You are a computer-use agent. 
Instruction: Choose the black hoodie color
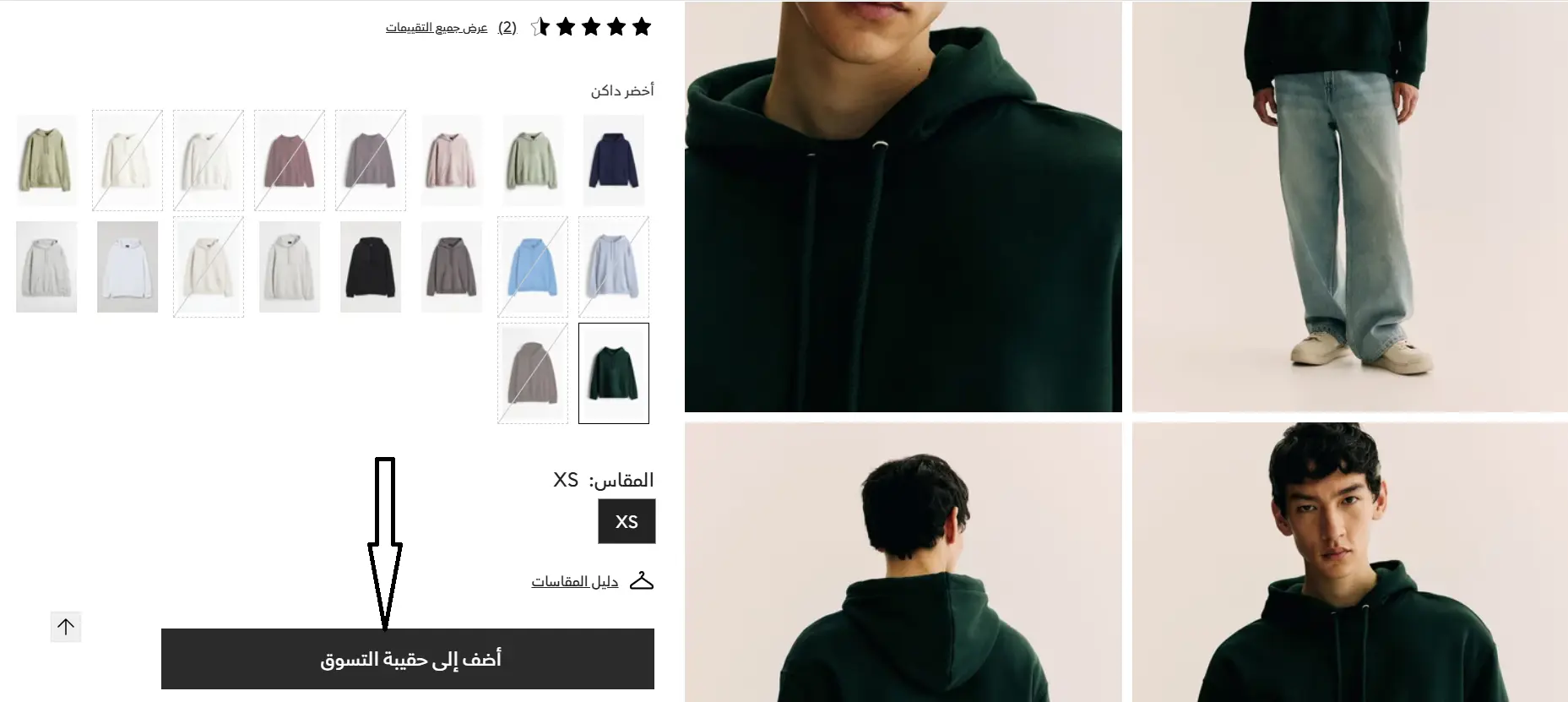tap(371, 267)
